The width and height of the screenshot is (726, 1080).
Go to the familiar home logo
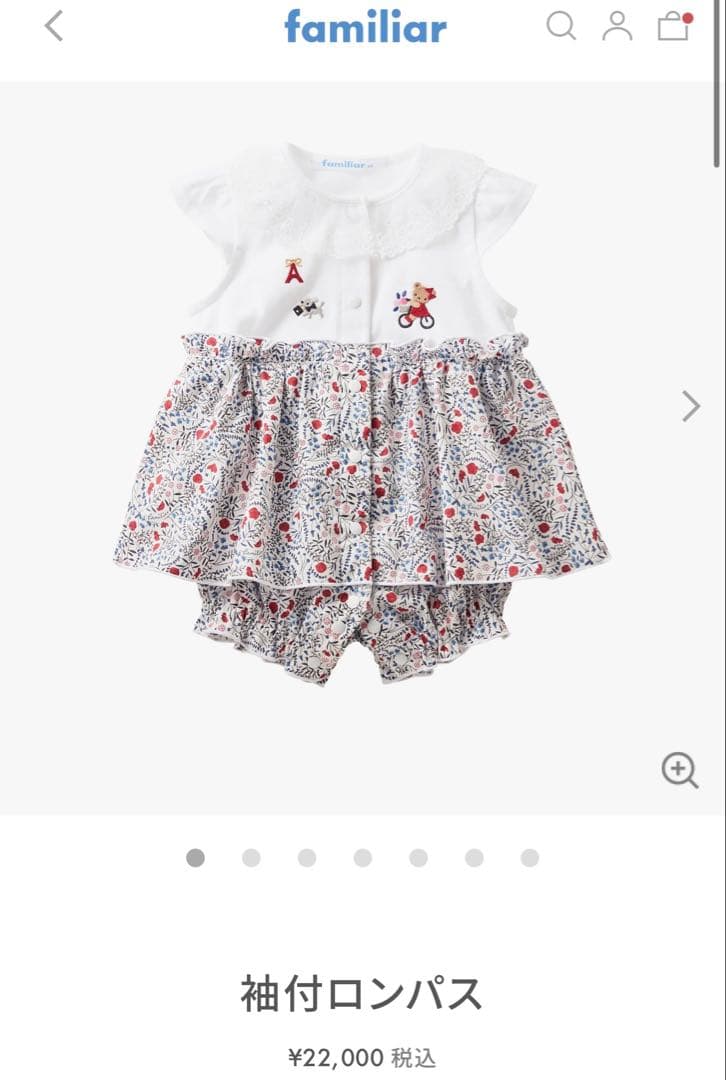coord(365,26)
